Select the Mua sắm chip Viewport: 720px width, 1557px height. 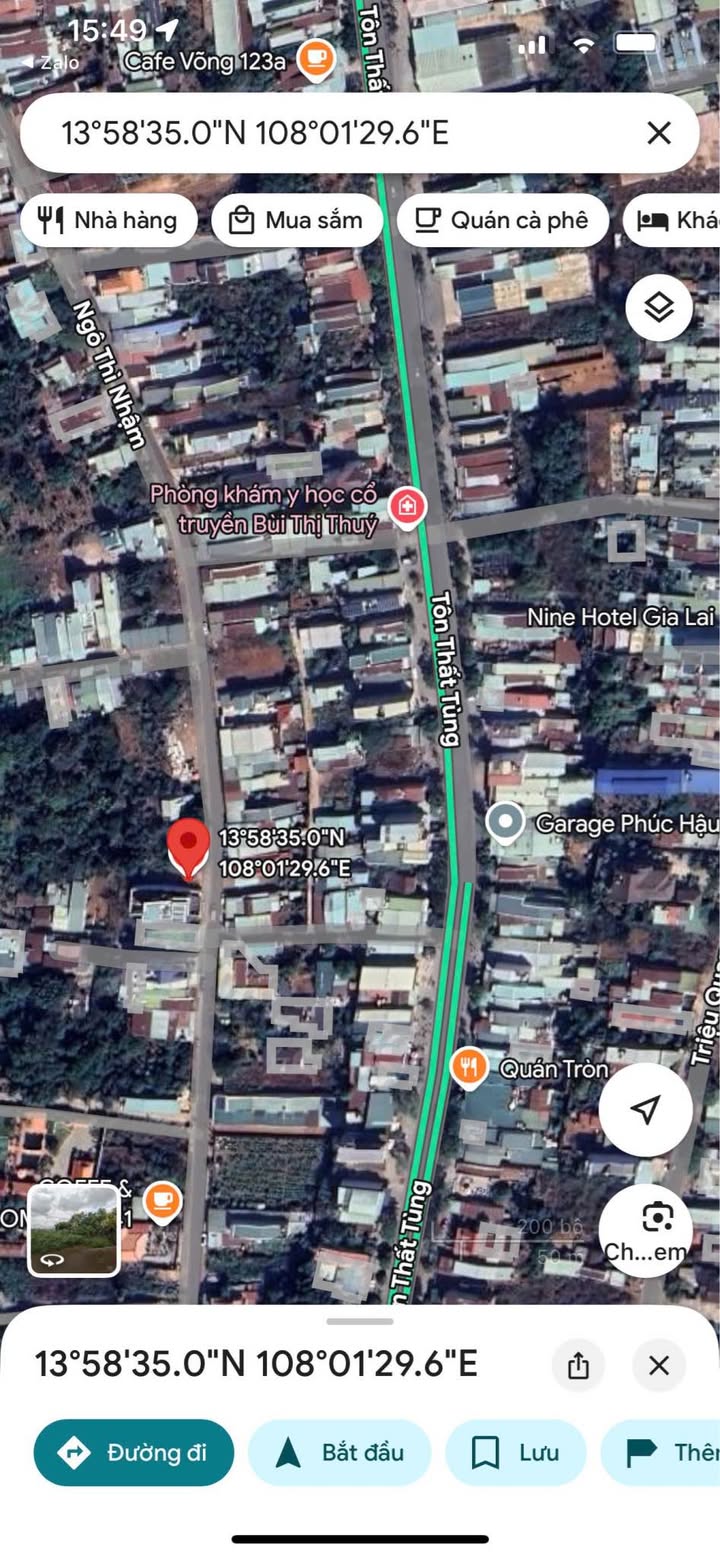point(296,220)
